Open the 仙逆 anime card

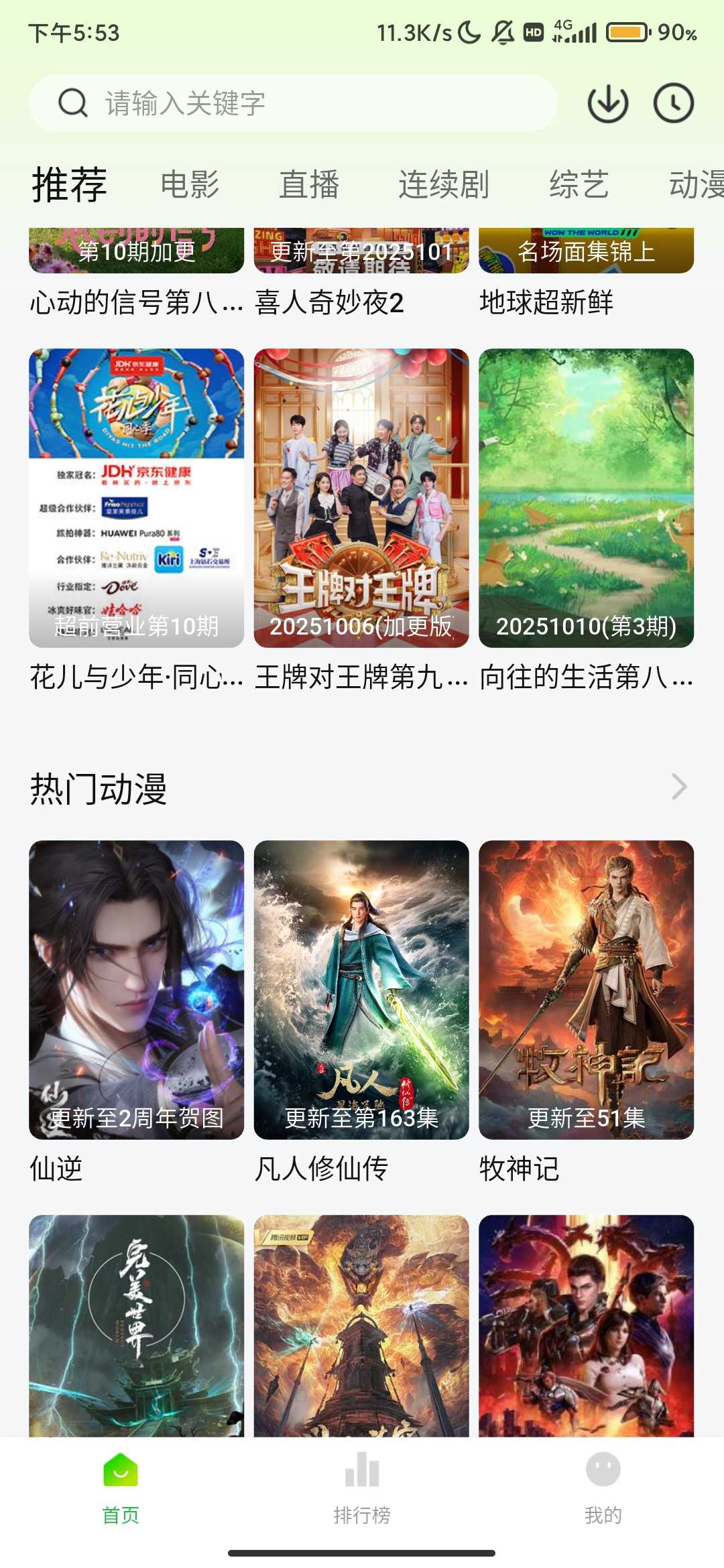coord(136,990)
